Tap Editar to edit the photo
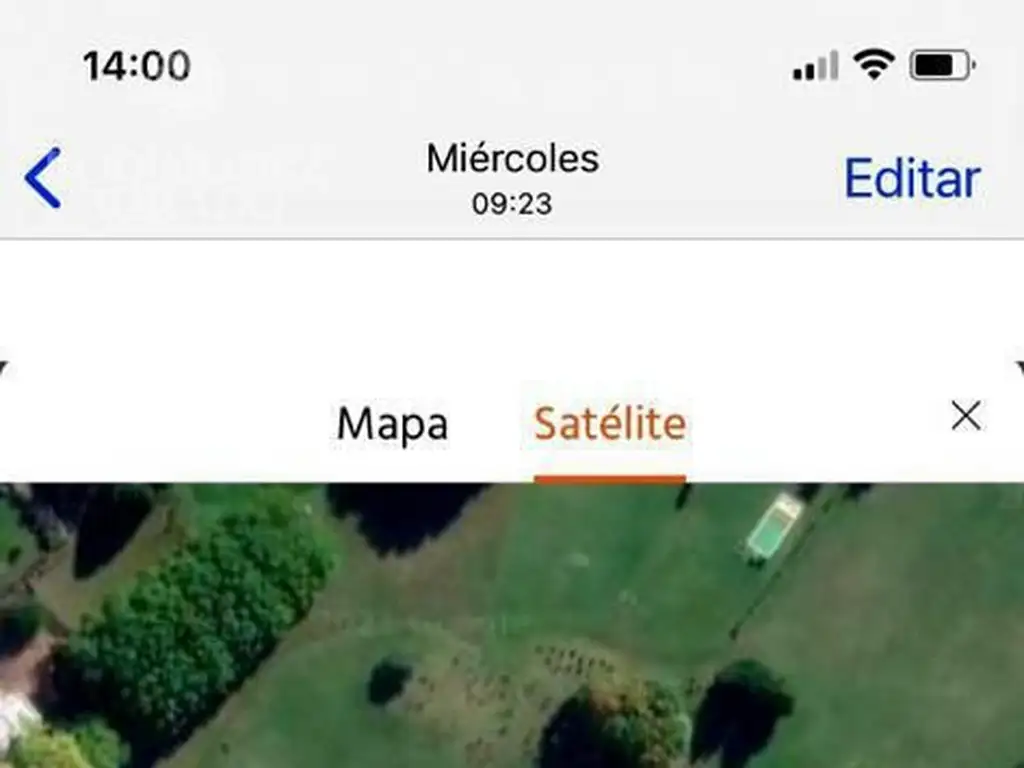 pos(912,179)
